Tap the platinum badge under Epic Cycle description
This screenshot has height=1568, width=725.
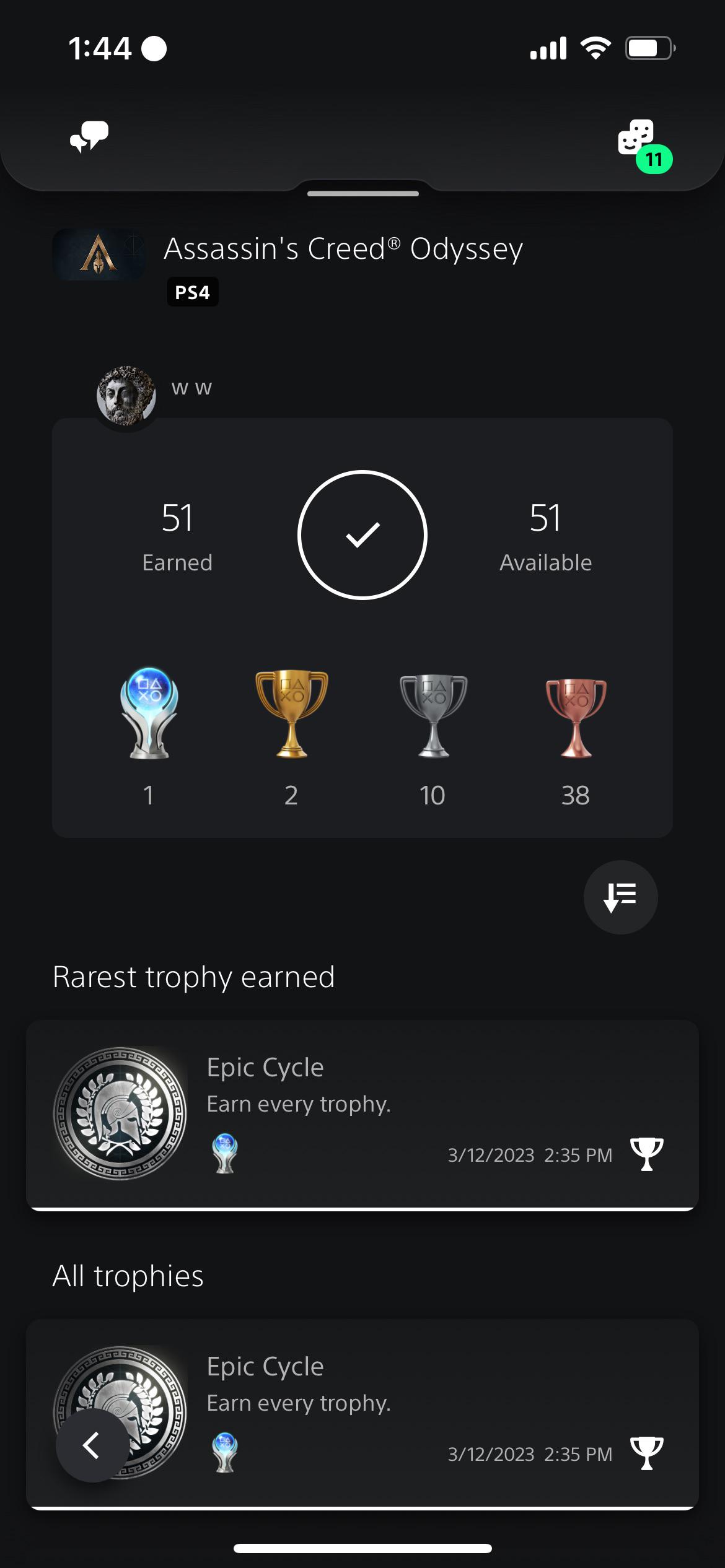point(224,1151)
